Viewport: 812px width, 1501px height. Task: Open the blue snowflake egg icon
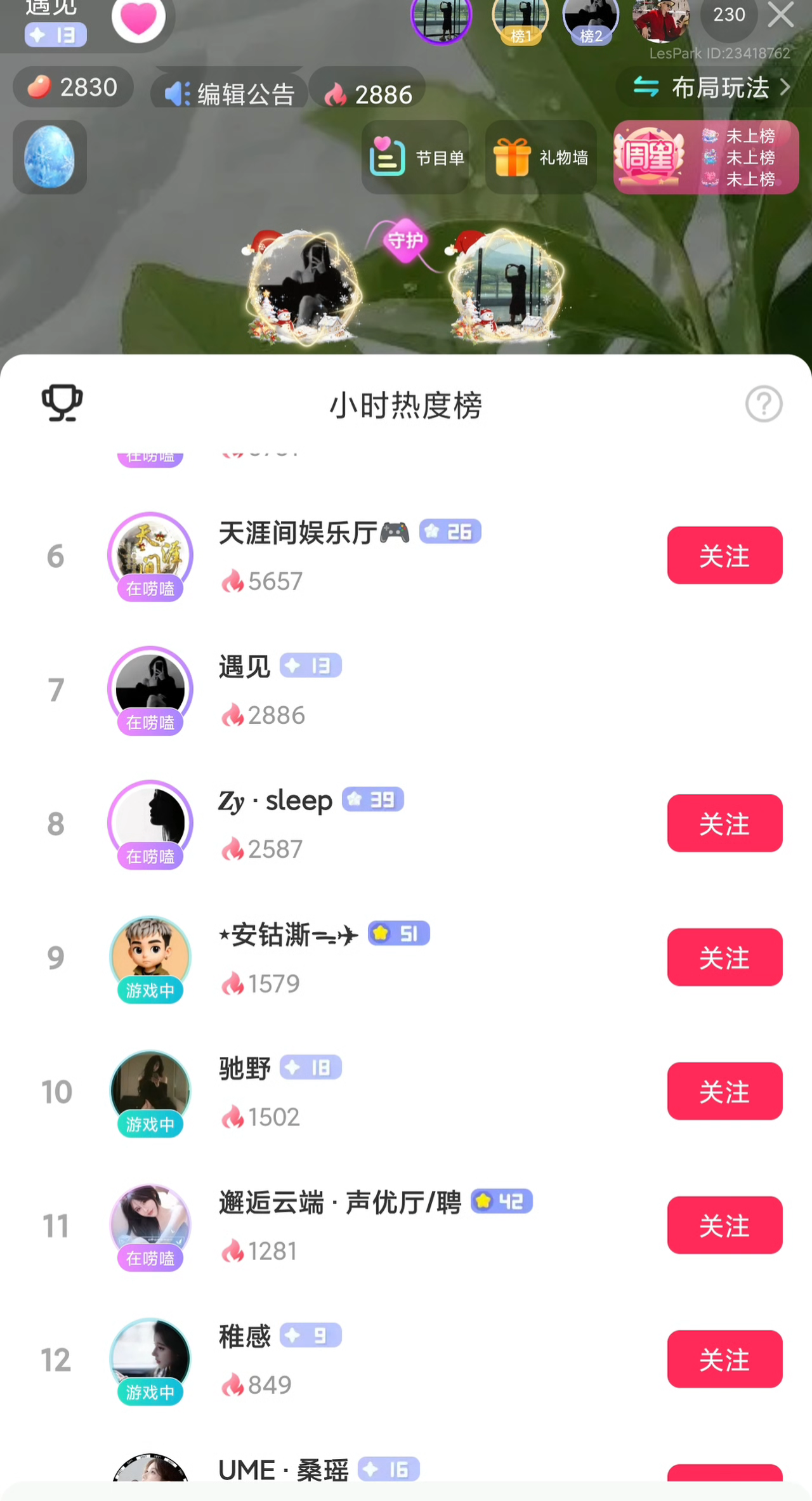point(49,157)
